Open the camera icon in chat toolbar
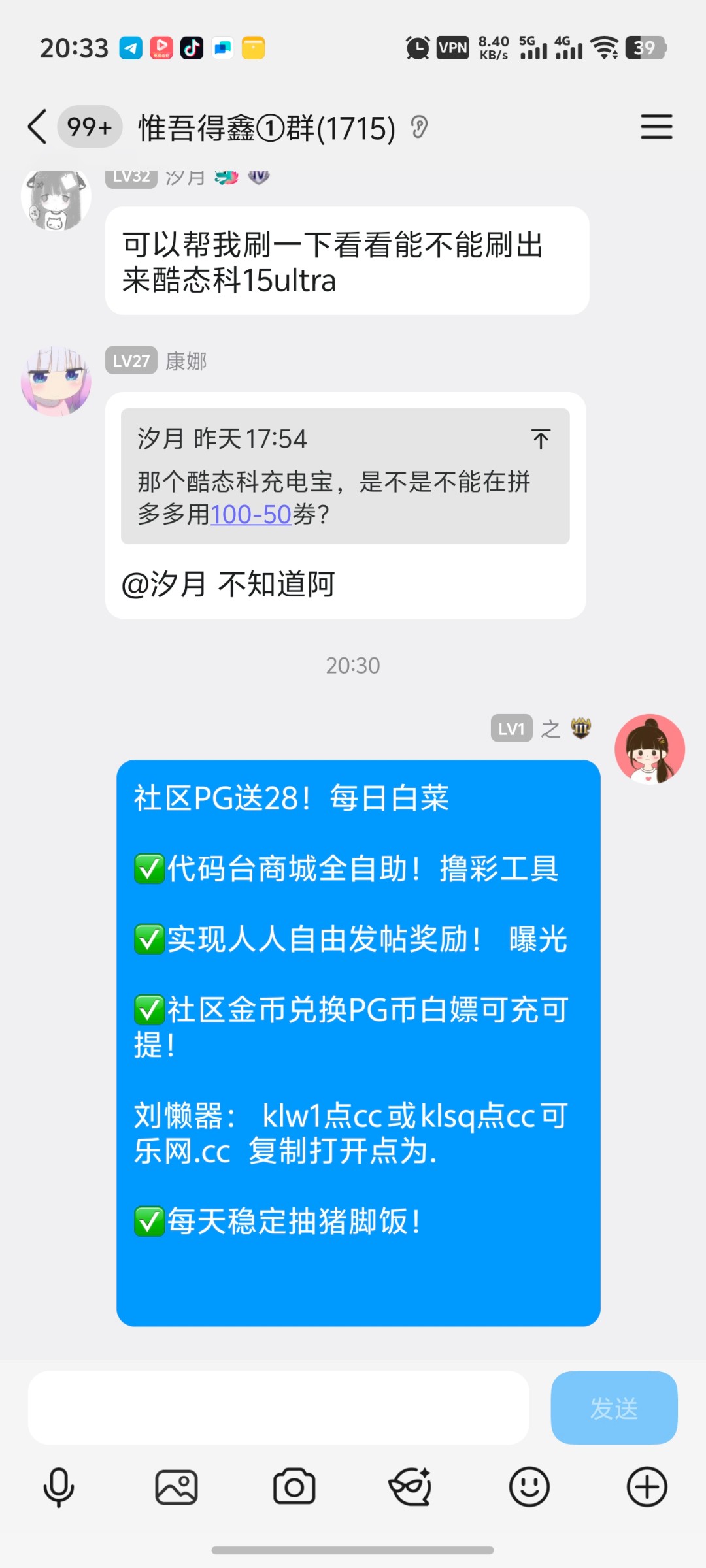The image size is (706, 1568). [x=294, y=1487]
